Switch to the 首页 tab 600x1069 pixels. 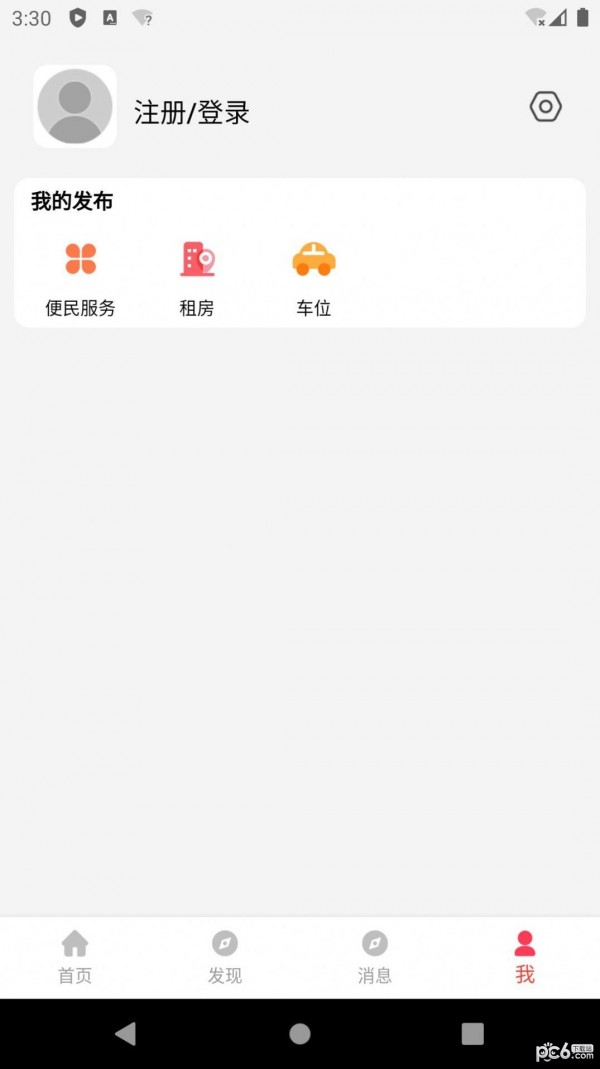(75, 957)
